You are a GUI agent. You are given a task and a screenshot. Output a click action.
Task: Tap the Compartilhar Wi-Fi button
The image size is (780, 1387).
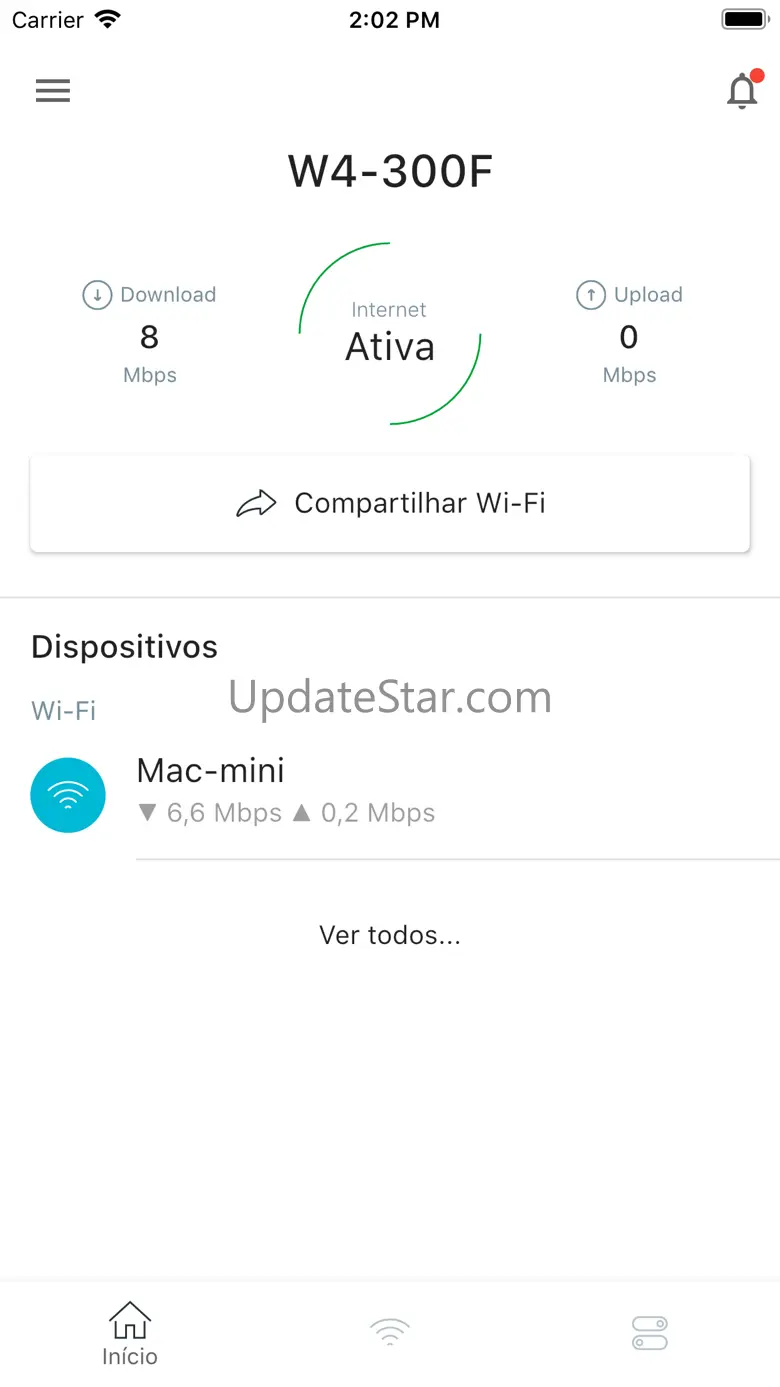390,503
